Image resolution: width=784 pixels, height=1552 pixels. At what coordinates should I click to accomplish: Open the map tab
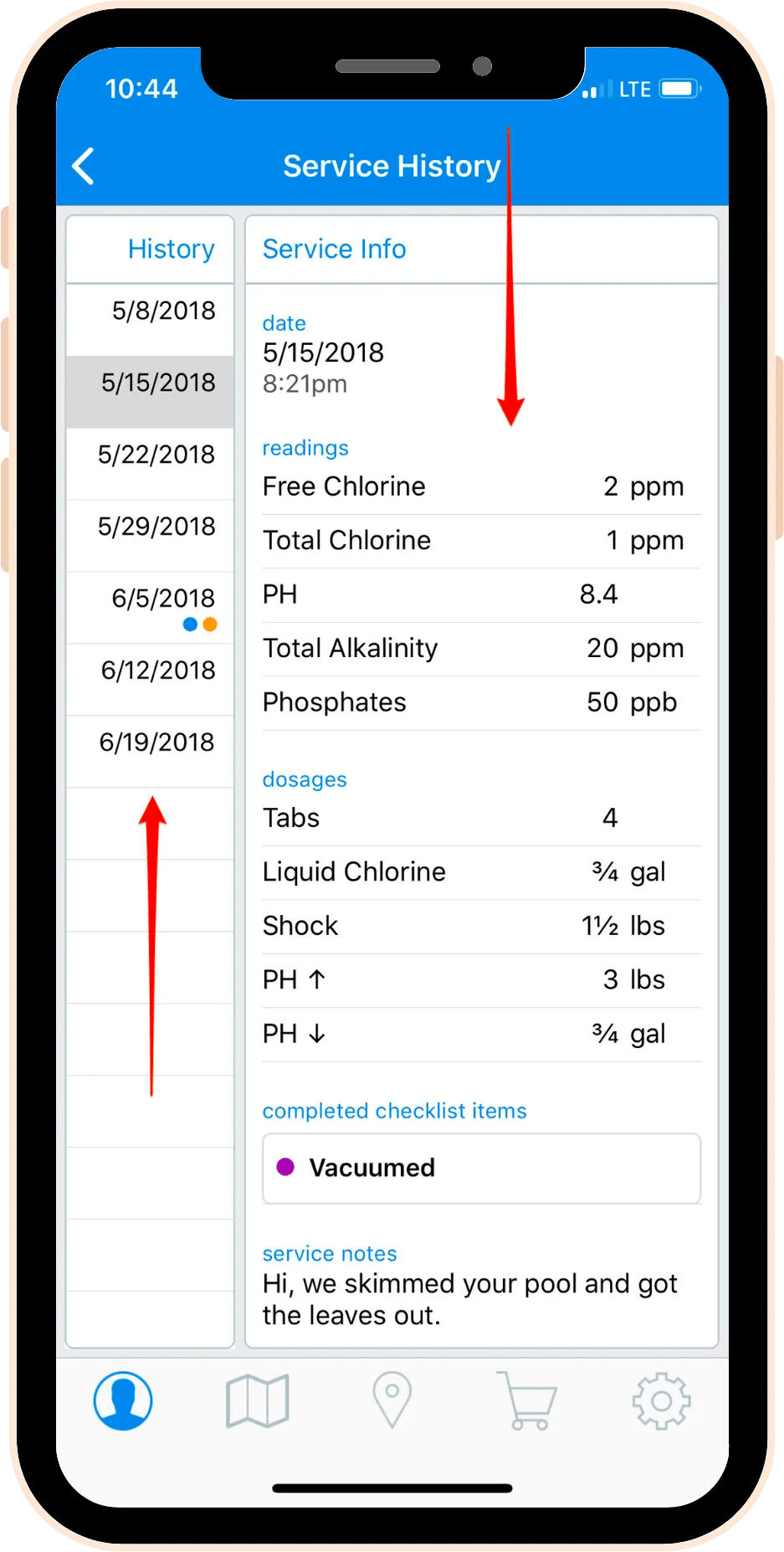coord(258,1400)
